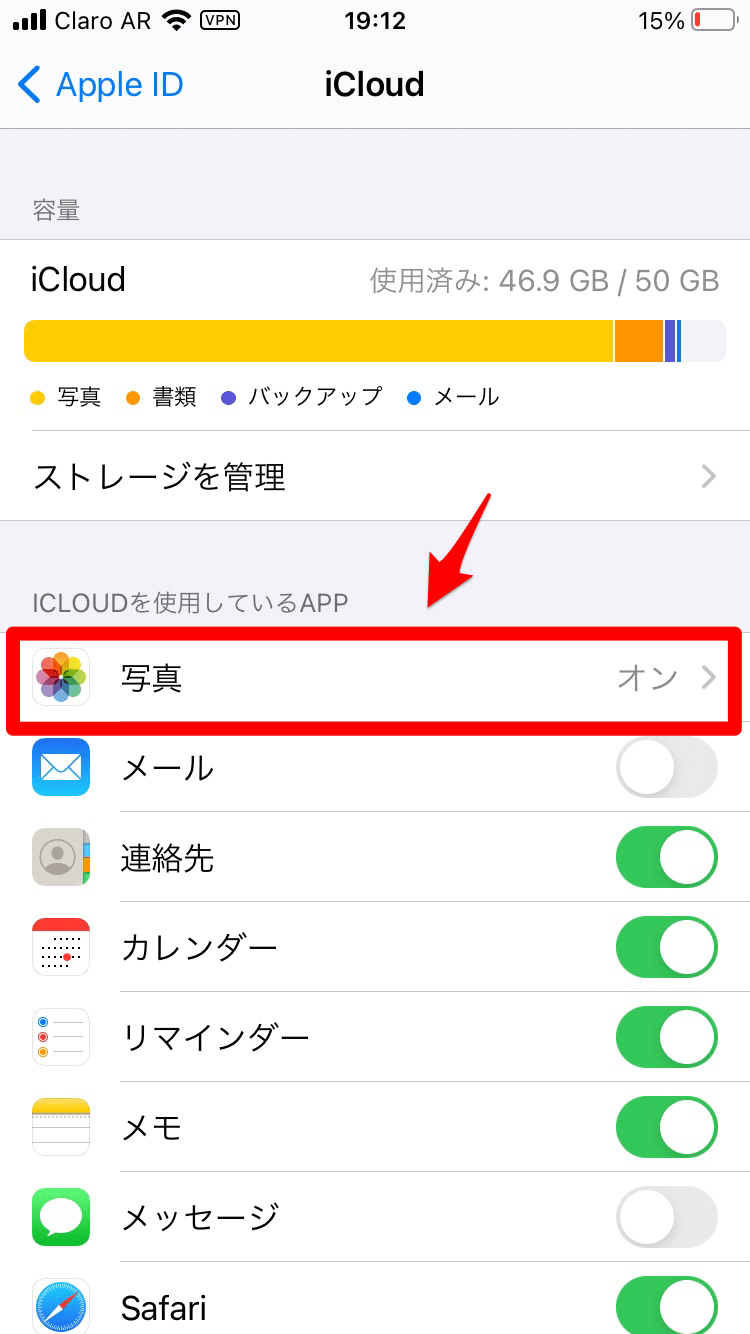Tap the Reminders (リマインダー) app icon

tap(60, 1037)
